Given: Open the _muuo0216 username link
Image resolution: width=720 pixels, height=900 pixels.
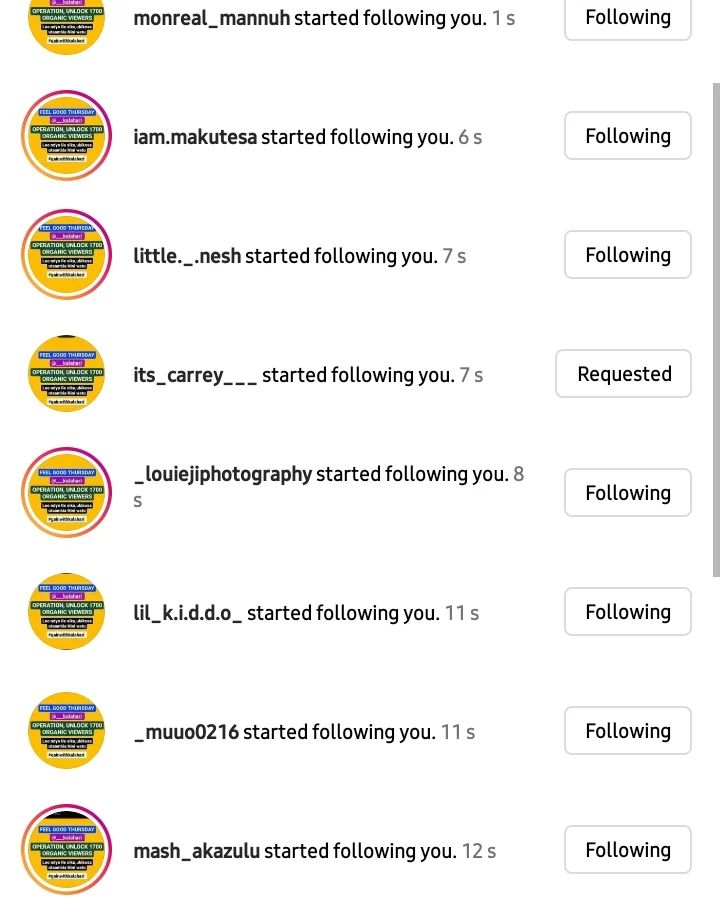Looking at the screenshot, I should click(x=186, y=732).
